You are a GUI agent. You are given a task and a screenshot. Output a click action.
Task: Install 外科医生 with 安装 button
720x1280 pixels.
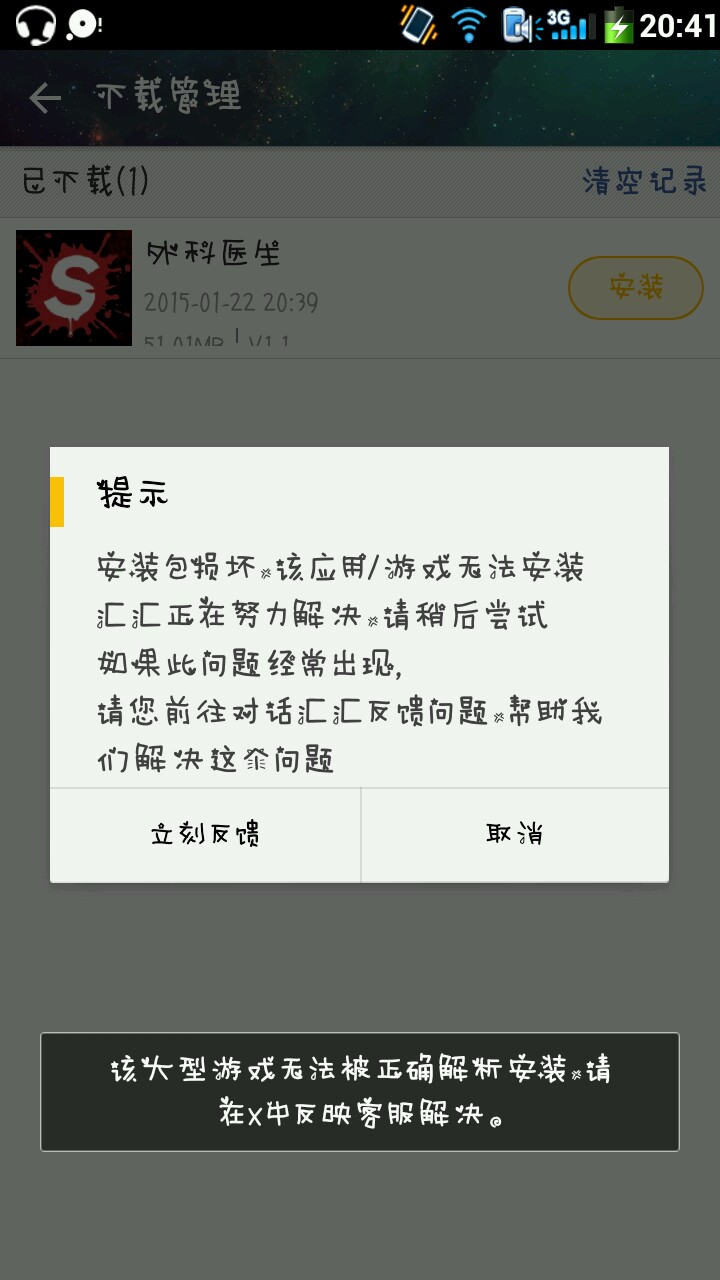point(636,288)
